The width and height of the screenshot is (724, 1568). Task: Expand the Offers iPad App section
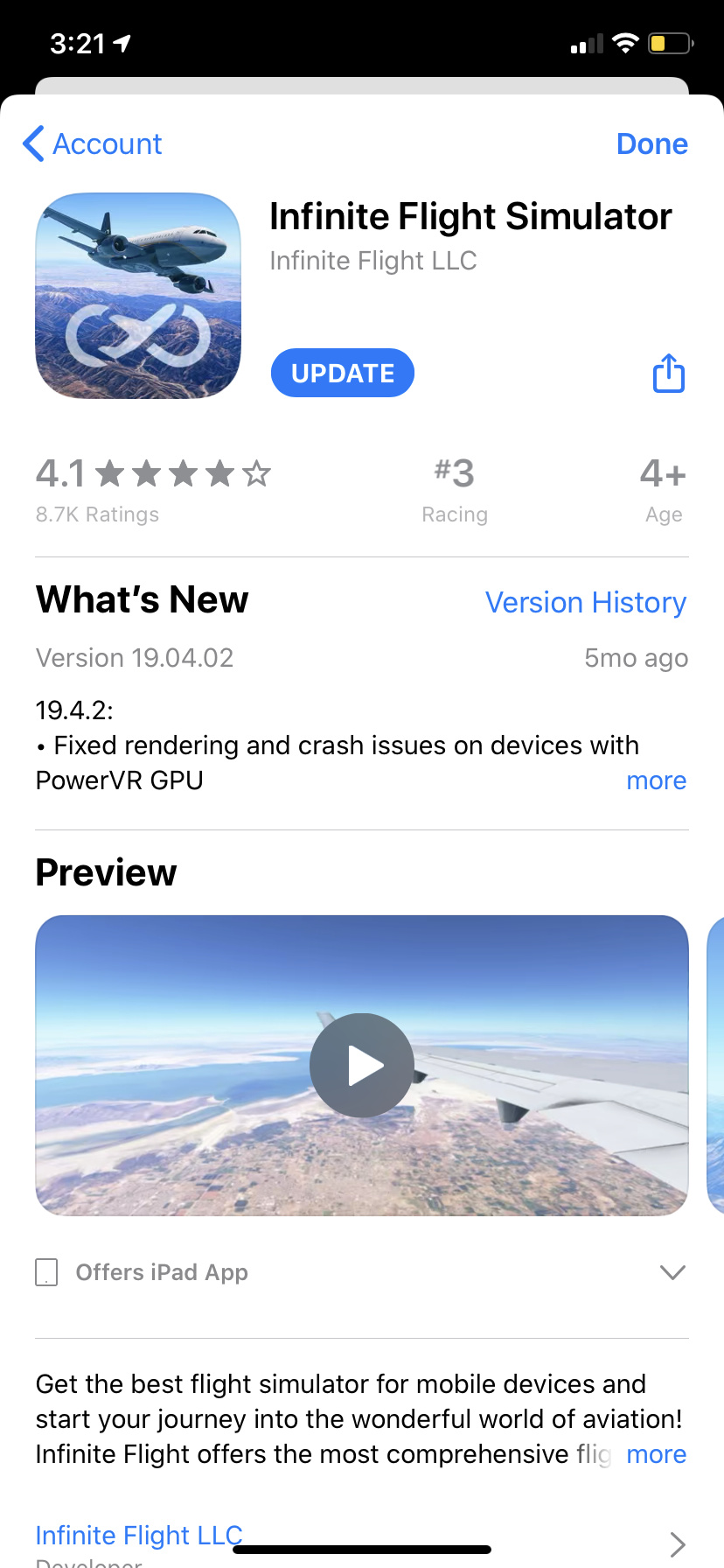[x=672, y=1272]
